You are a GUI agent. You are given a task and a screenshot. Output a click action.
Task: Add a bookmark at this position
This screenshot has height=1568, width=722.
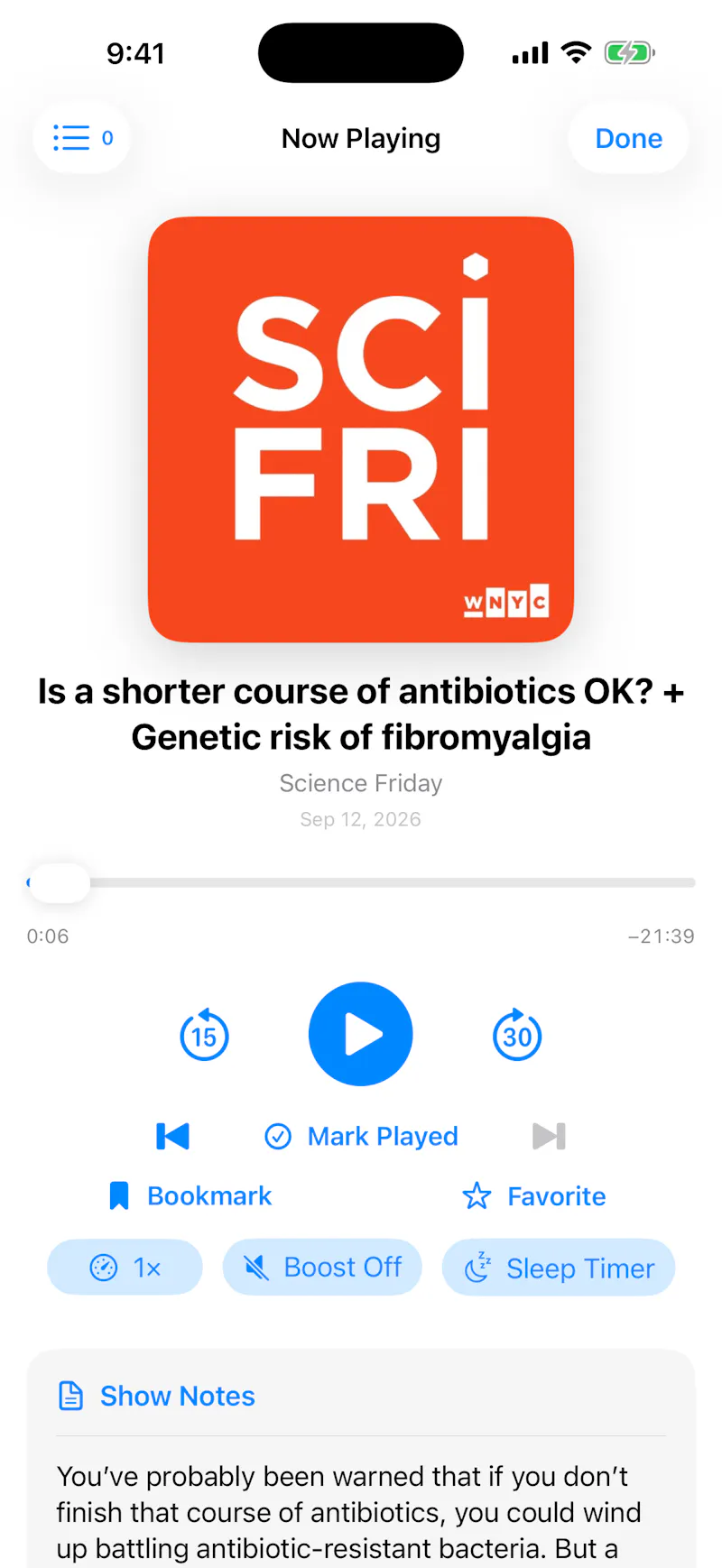(190, 1195)
